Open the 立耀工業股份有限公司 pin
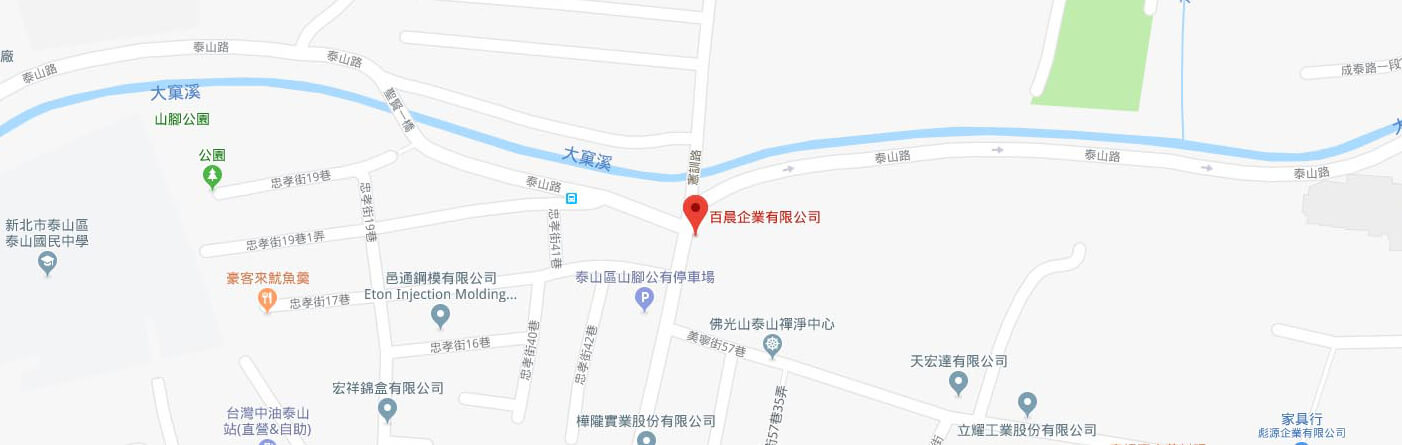 coord(1027,404)
